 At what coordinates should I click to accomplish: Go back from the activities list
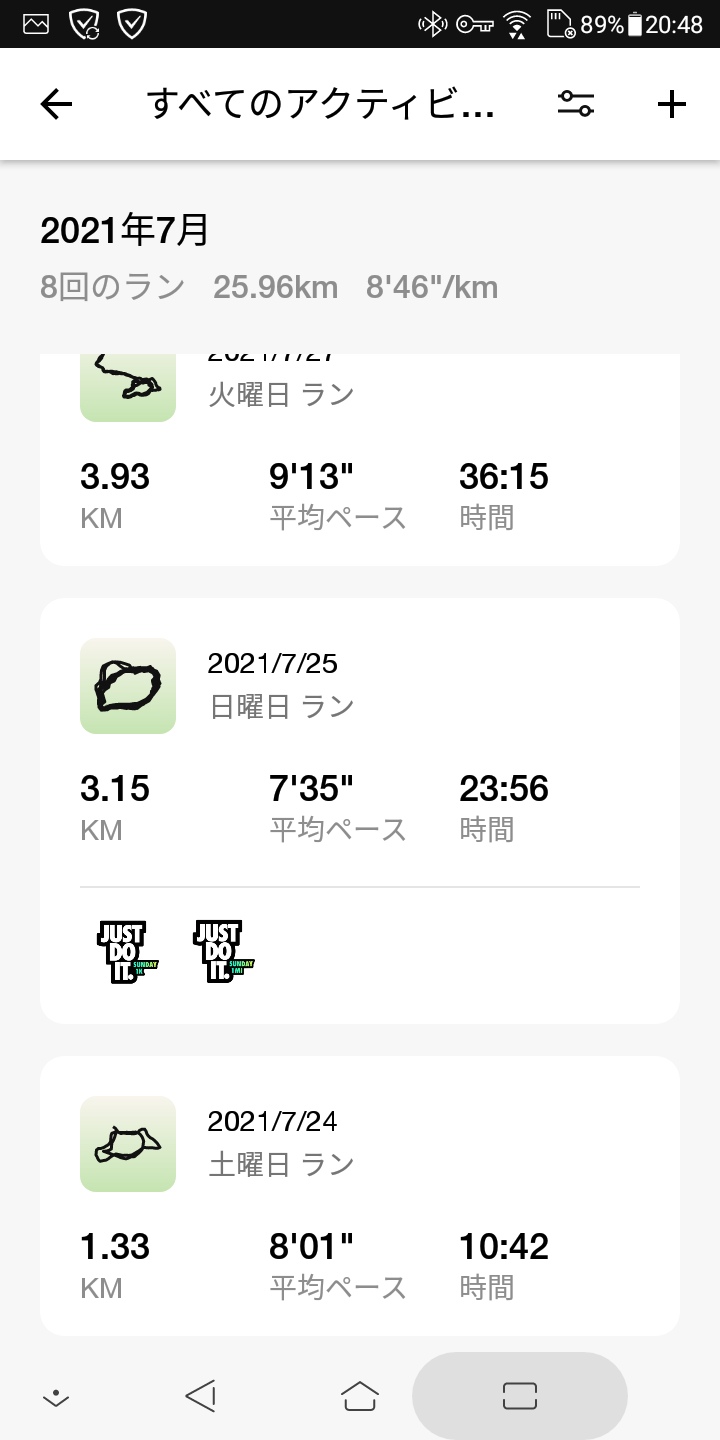point(56,104)
